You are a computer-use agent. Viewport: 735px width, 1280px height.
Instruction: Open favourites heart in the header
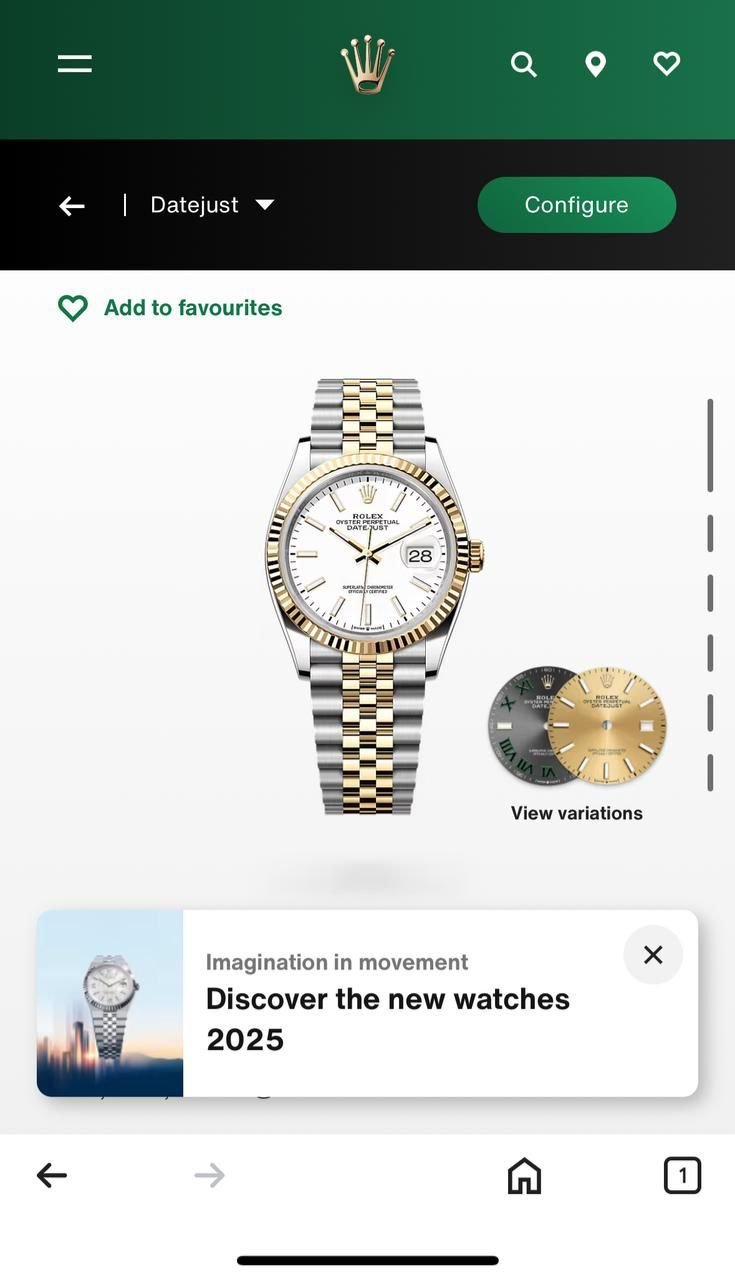click(x=667, y=64)
